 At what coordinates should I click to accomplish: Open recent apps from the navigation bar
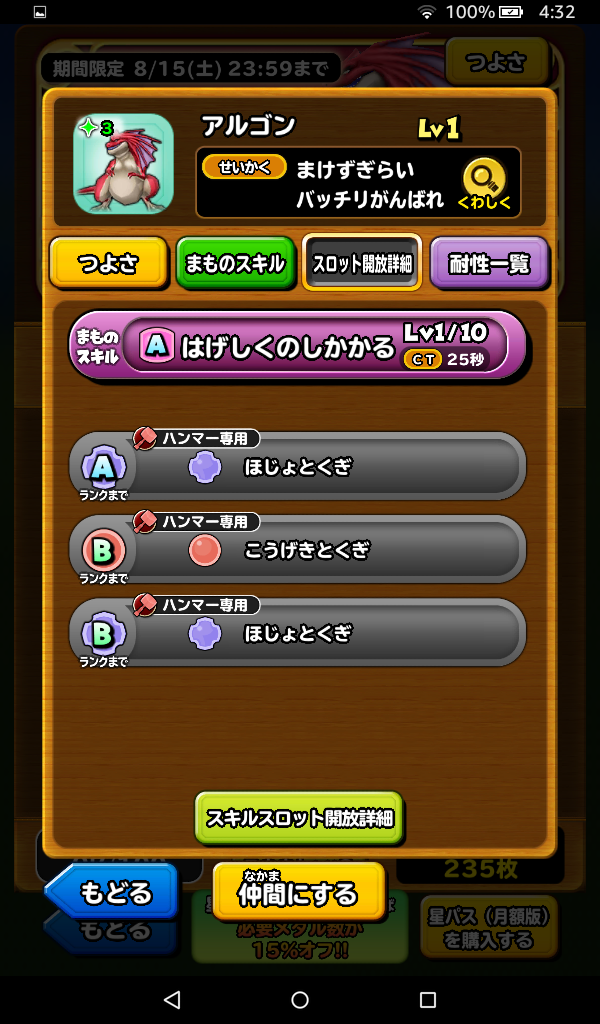[428, 1000]
